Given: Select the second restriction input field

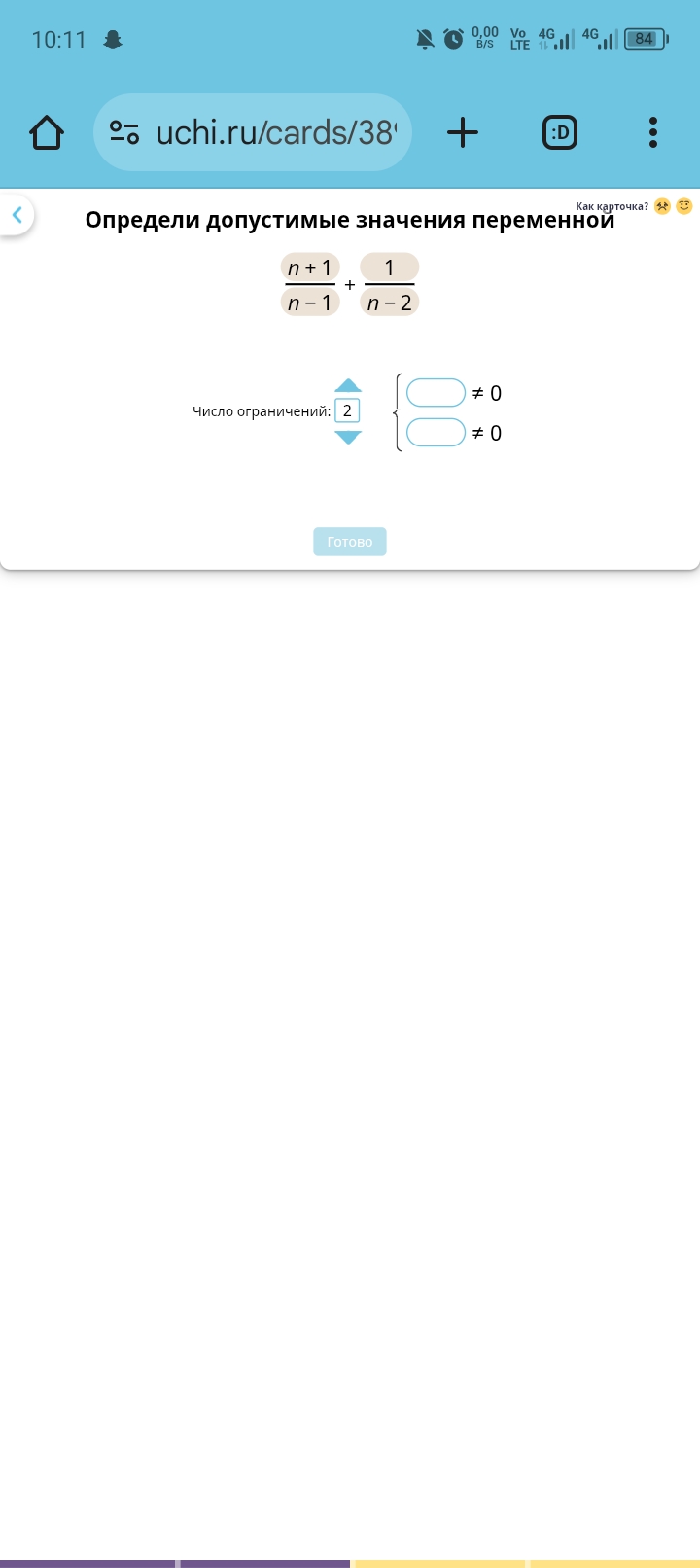Looking at the screenshot, I should click(x=436, y=432).
